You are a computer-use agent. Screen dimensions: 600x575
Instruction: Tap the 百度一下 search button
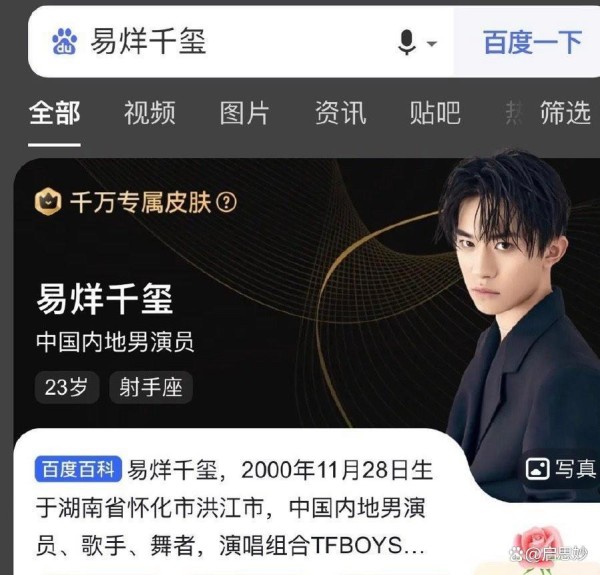531,42
